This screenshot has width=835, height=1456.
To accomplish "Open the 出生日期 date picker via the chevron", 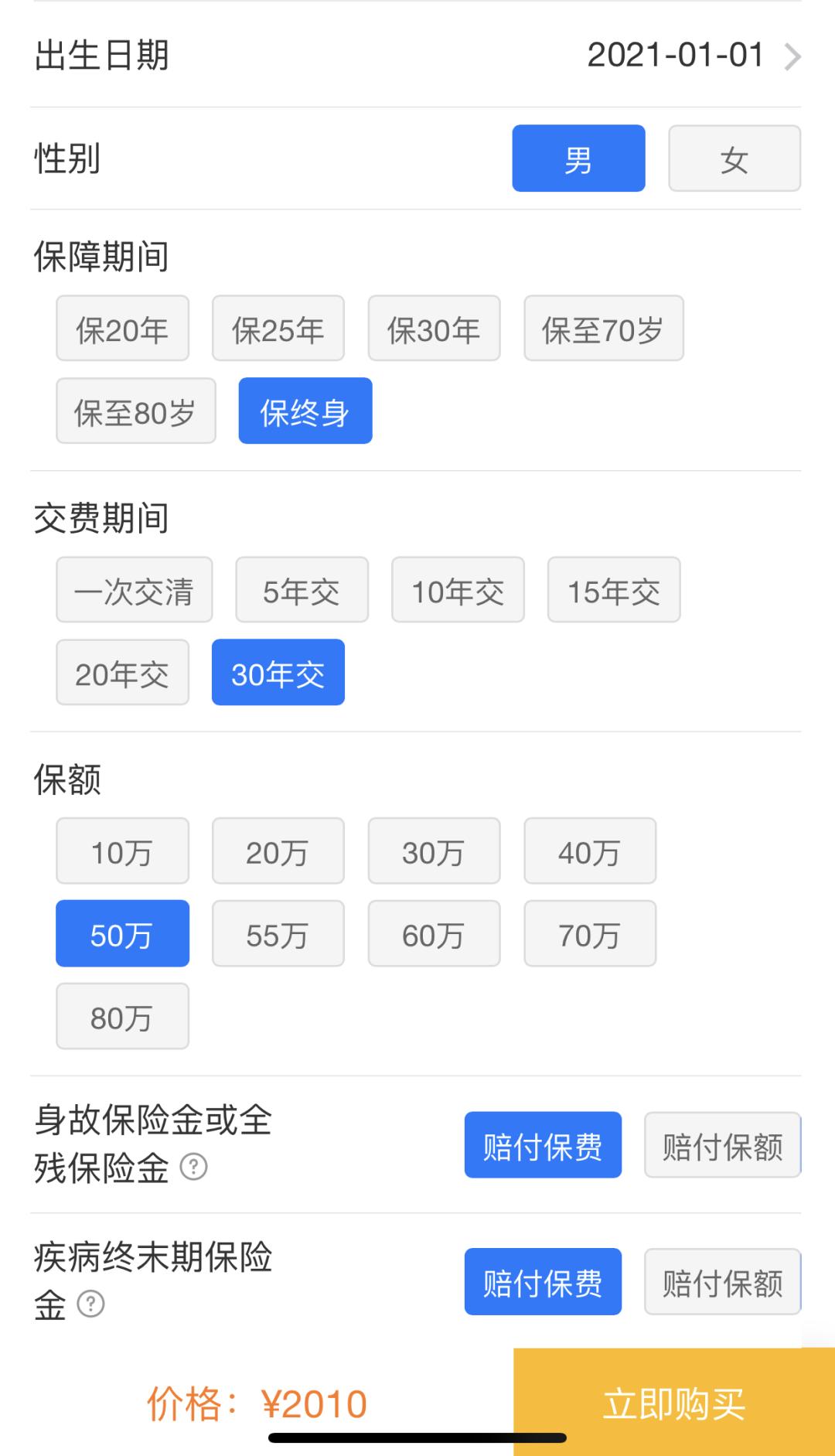I will click(x=790, y=56).
